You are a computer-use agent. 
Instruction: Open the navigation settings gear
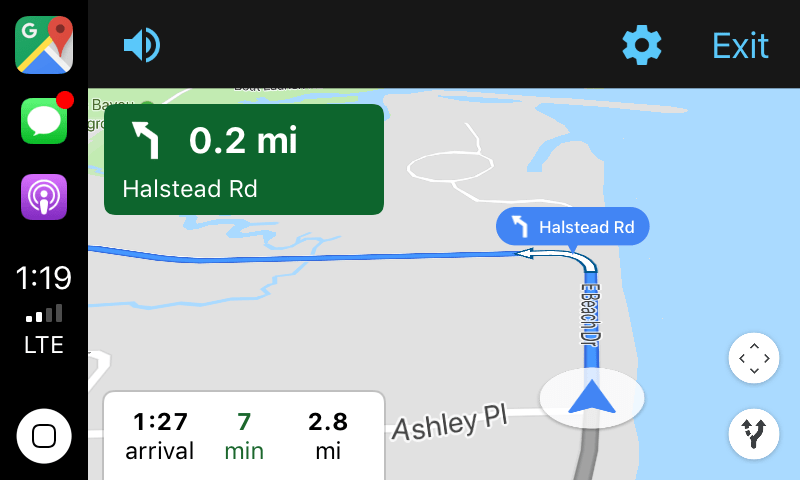coord(642,45)
